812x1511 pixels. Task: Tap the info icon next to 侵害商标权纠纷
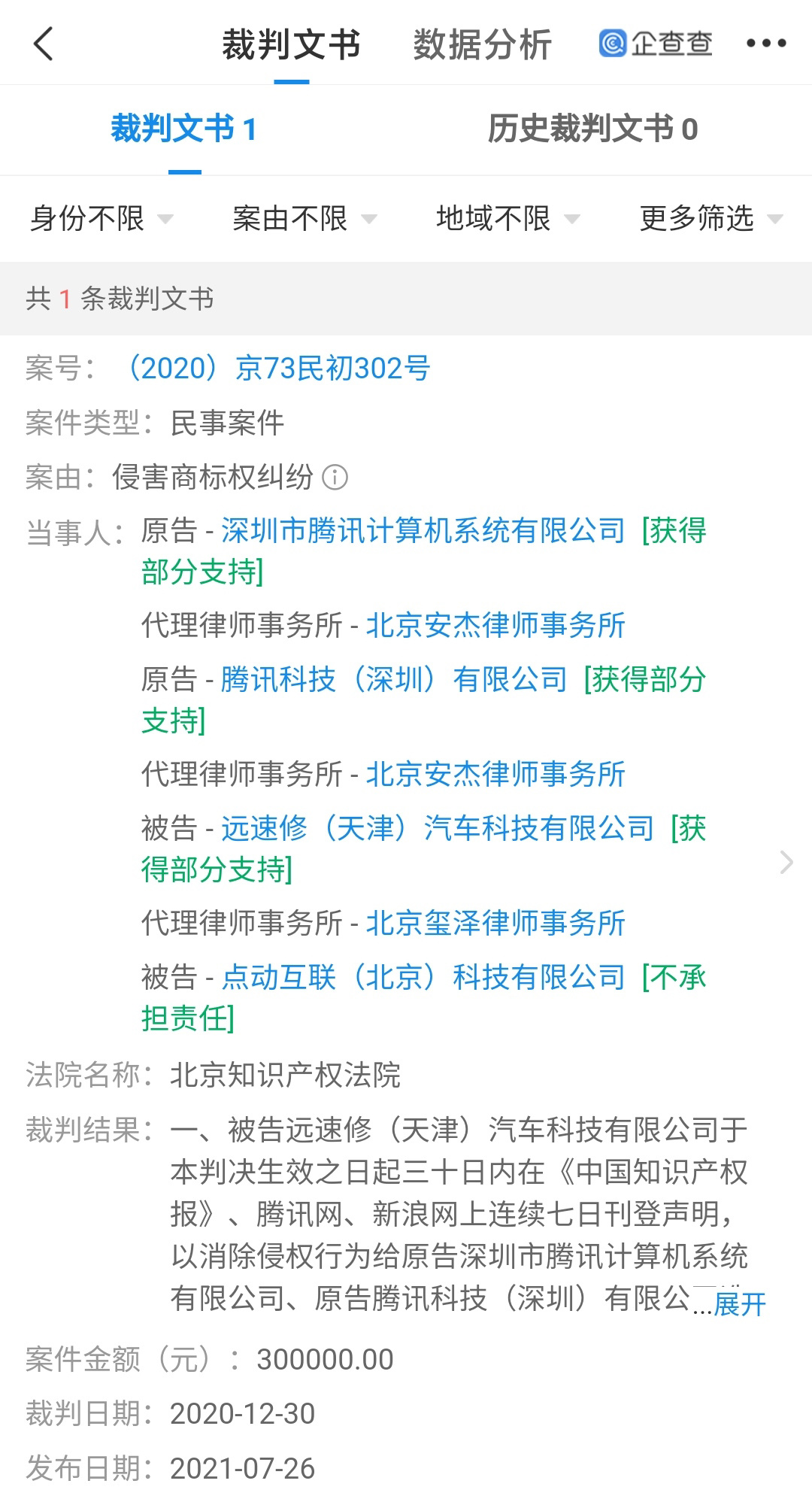(335, 477)
